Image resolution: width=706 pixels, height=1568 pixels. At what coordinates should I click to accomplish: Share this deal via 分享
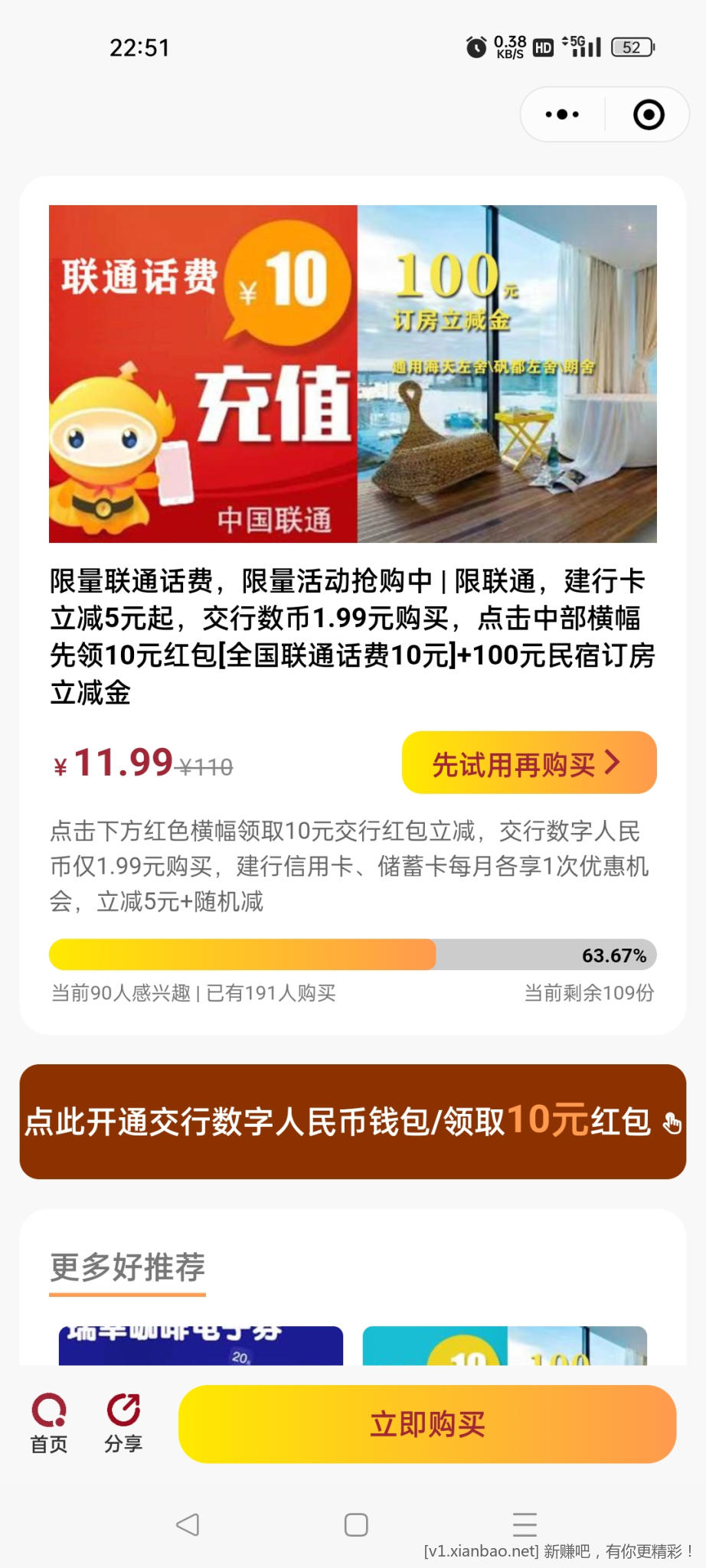(x=123, y=1423)
